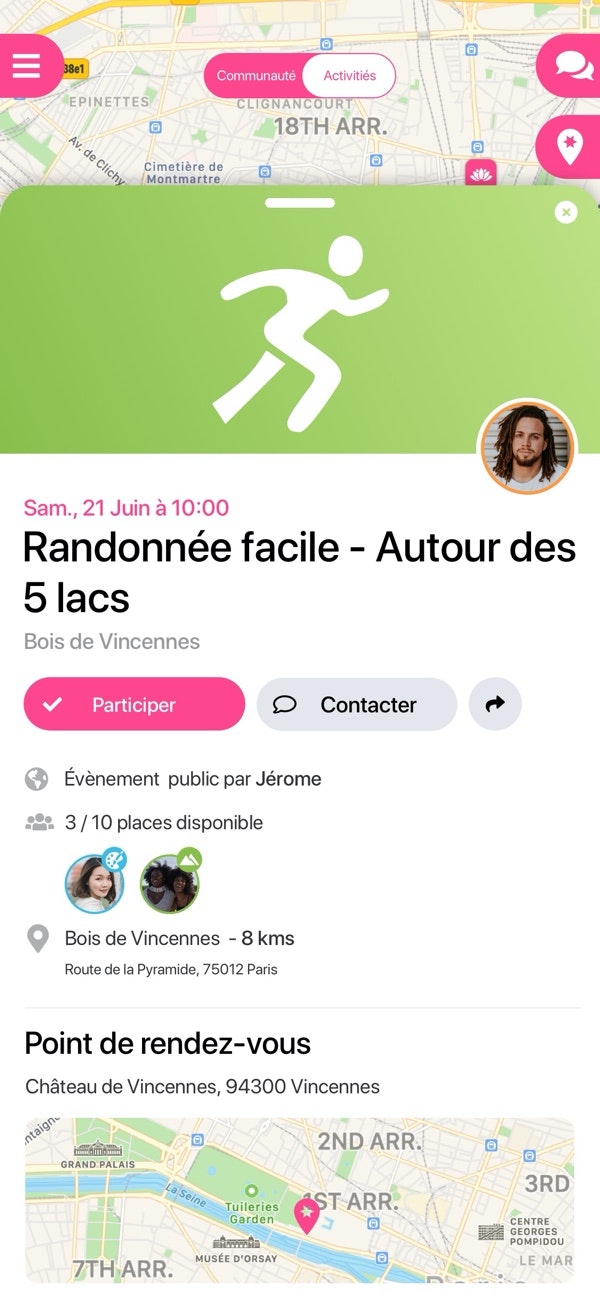Close the event details sheet
The image size is (600, 1300).
pyautogui.click(x=566, y=212)
